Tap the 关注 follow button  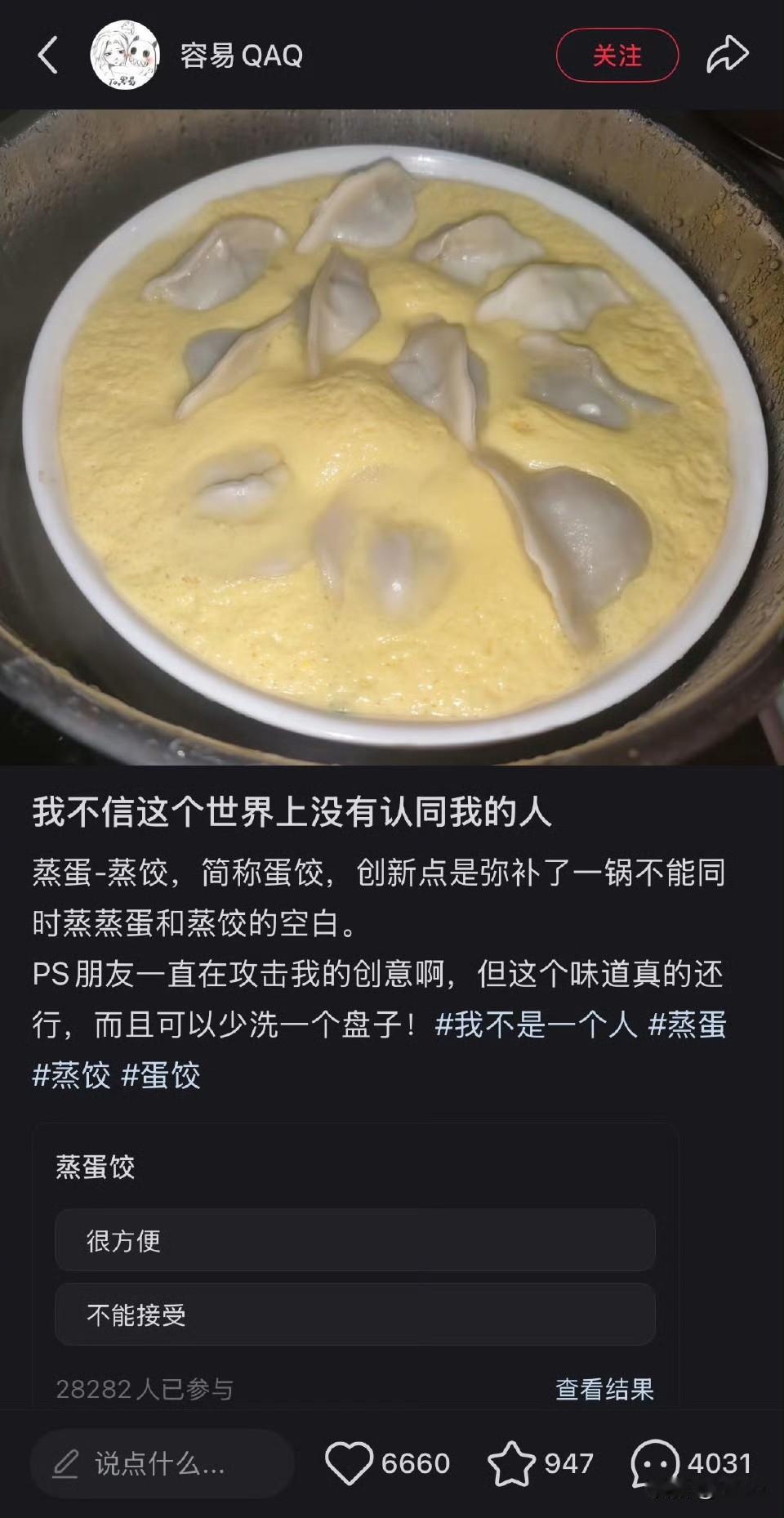coord(619,54)
